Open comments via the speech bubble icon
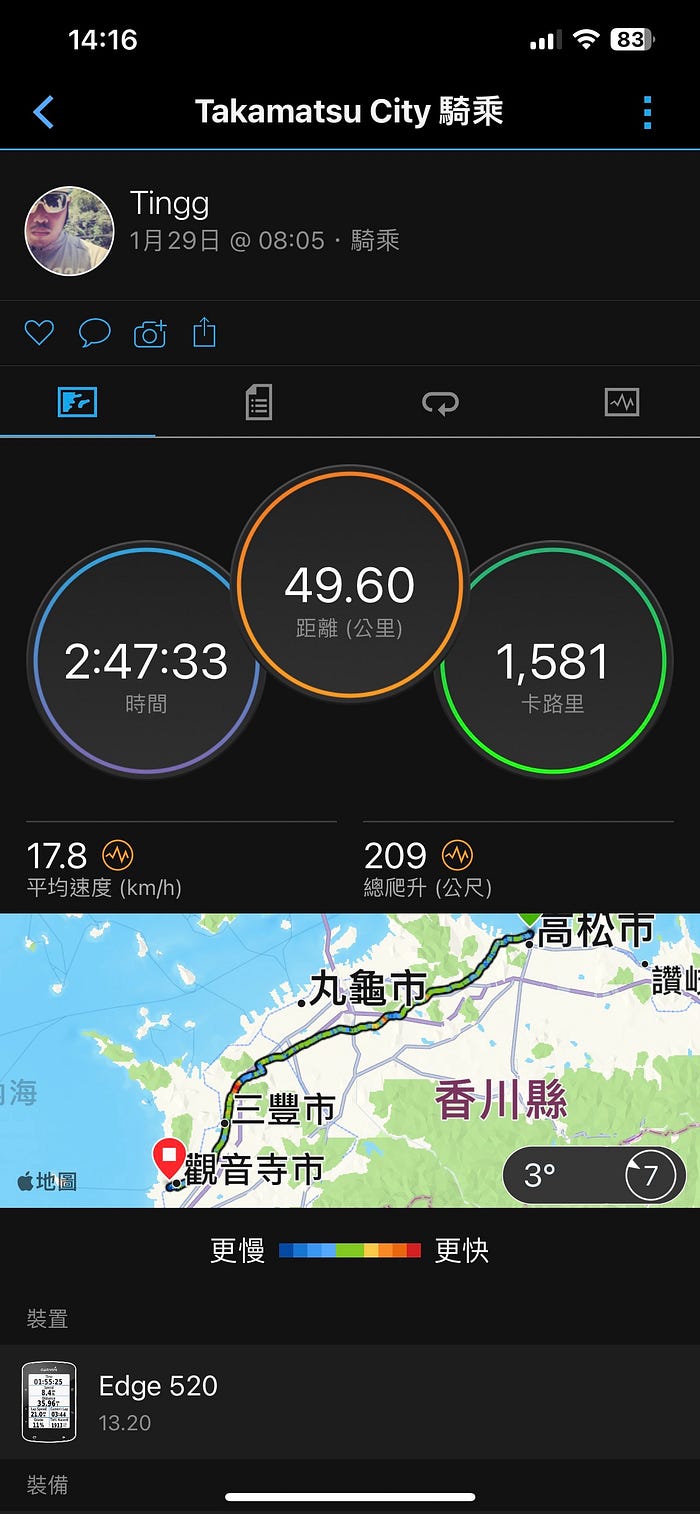This screenshot has width=700, height=1514. point(94,333)
